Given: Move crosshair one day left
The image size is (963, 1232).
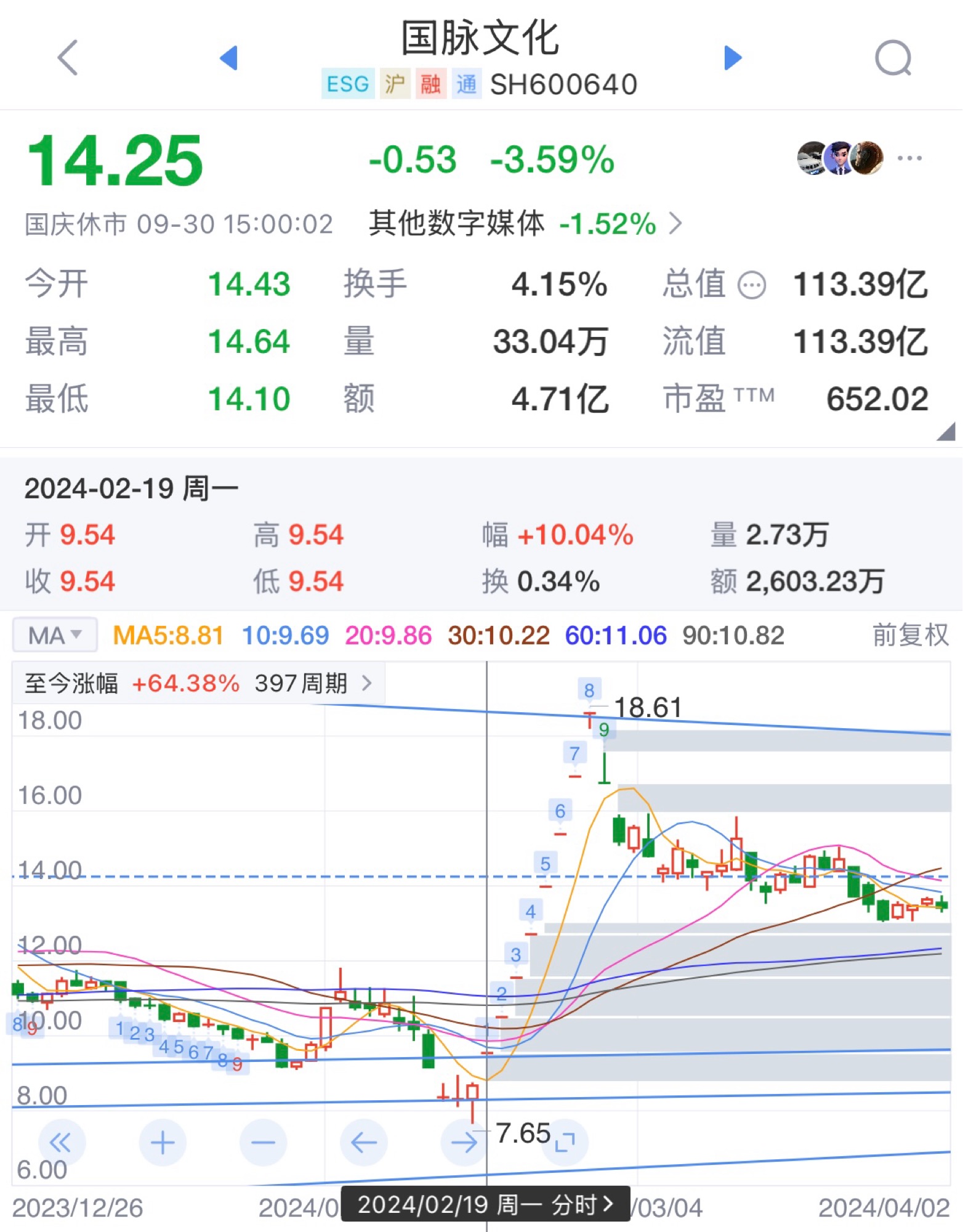Looking at the screenshot, I should [x=364, y=1143].
